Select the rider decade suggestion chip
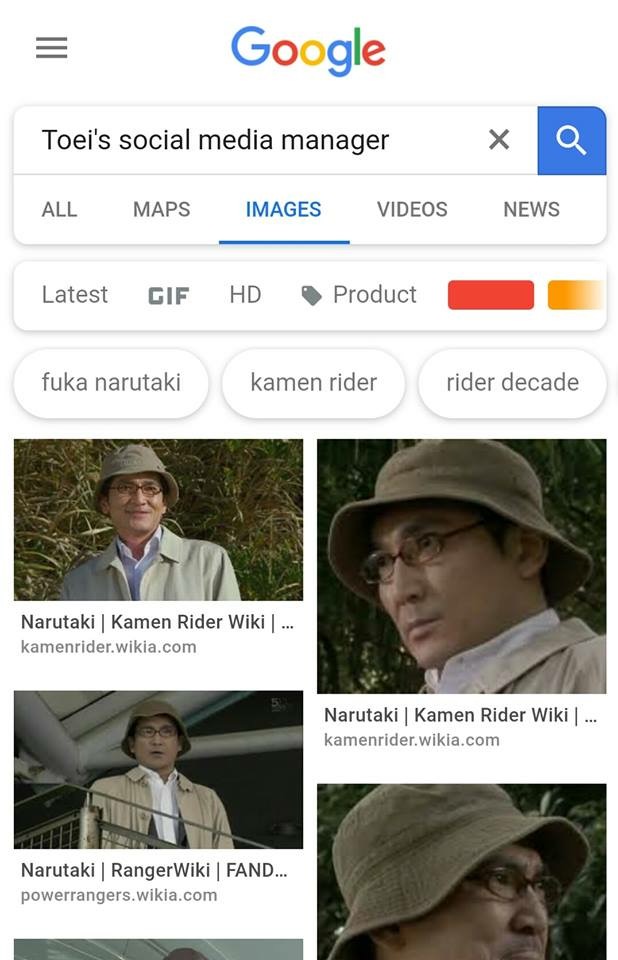Viewport: 618px width, 960px height. (512, 383)
